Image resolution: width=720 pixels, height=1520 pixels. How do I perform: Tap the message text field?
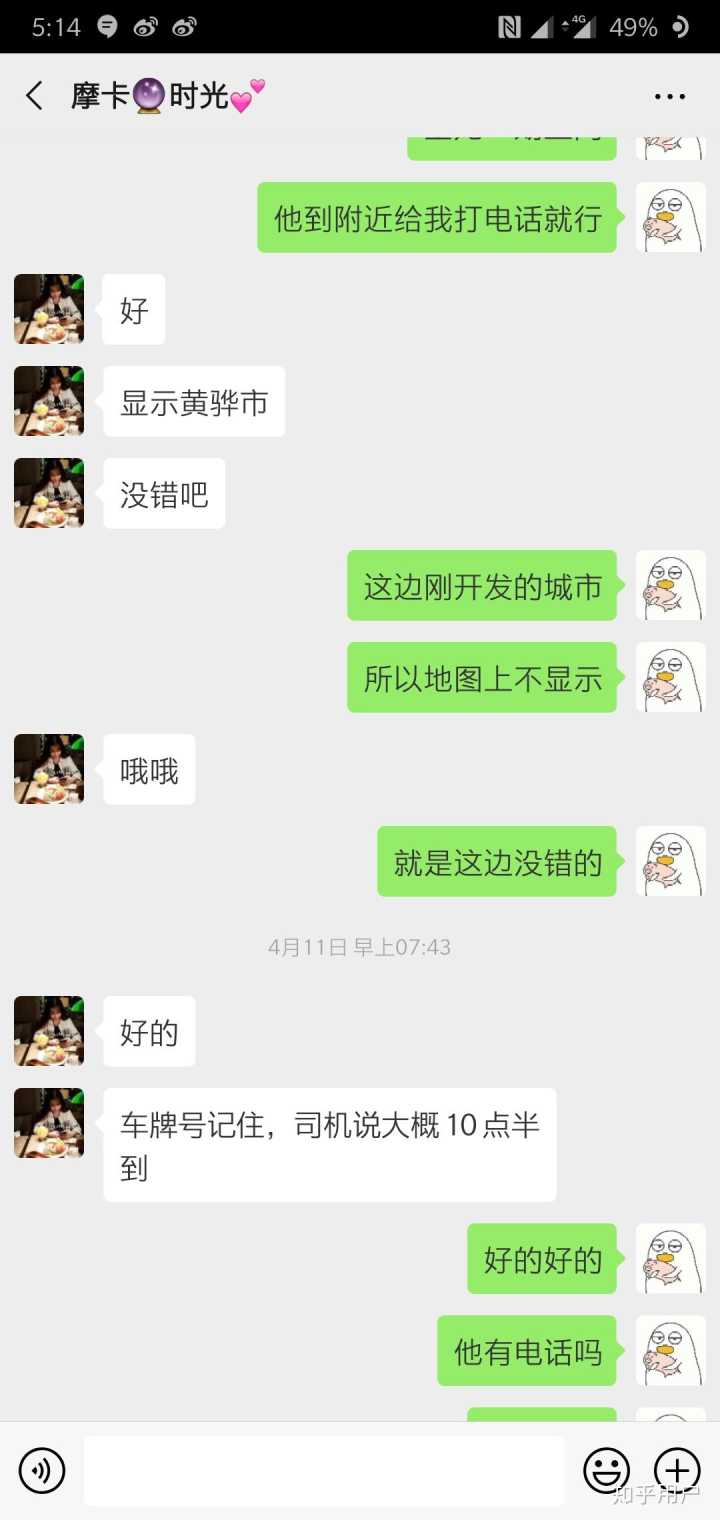(323, 1471)
